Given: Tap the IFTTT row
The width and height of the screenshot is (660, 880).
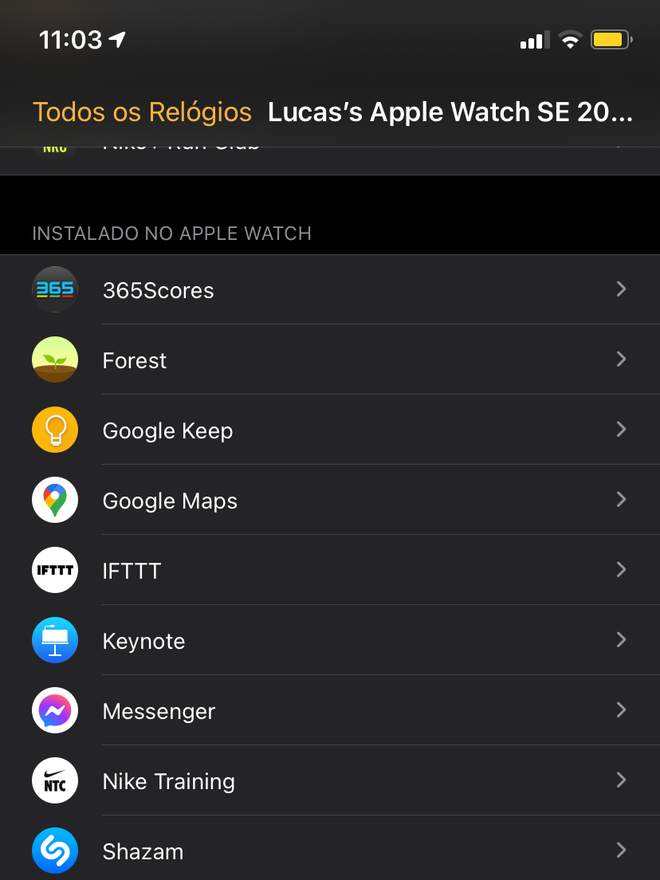Looking at the screenshot, I should click(330, 570).
